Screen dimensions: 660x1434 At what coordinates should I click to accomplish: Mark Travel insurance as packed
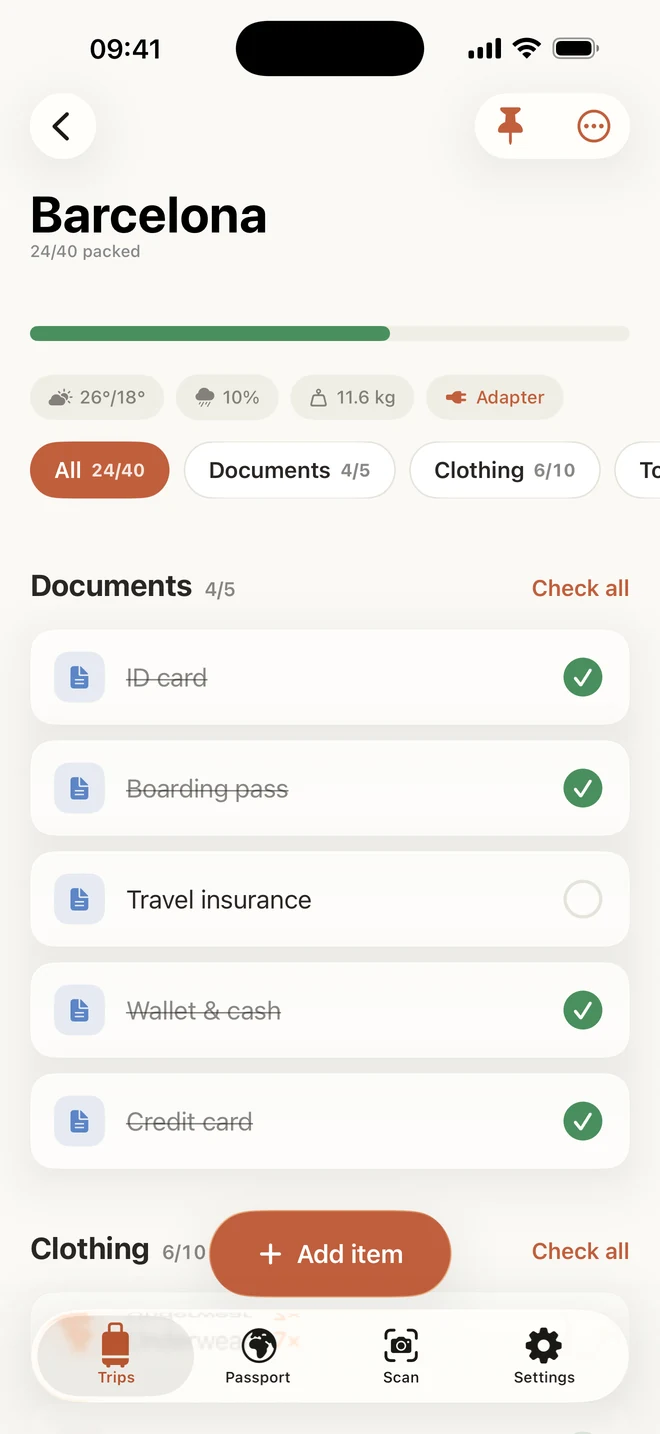click(x=582, y=900)
